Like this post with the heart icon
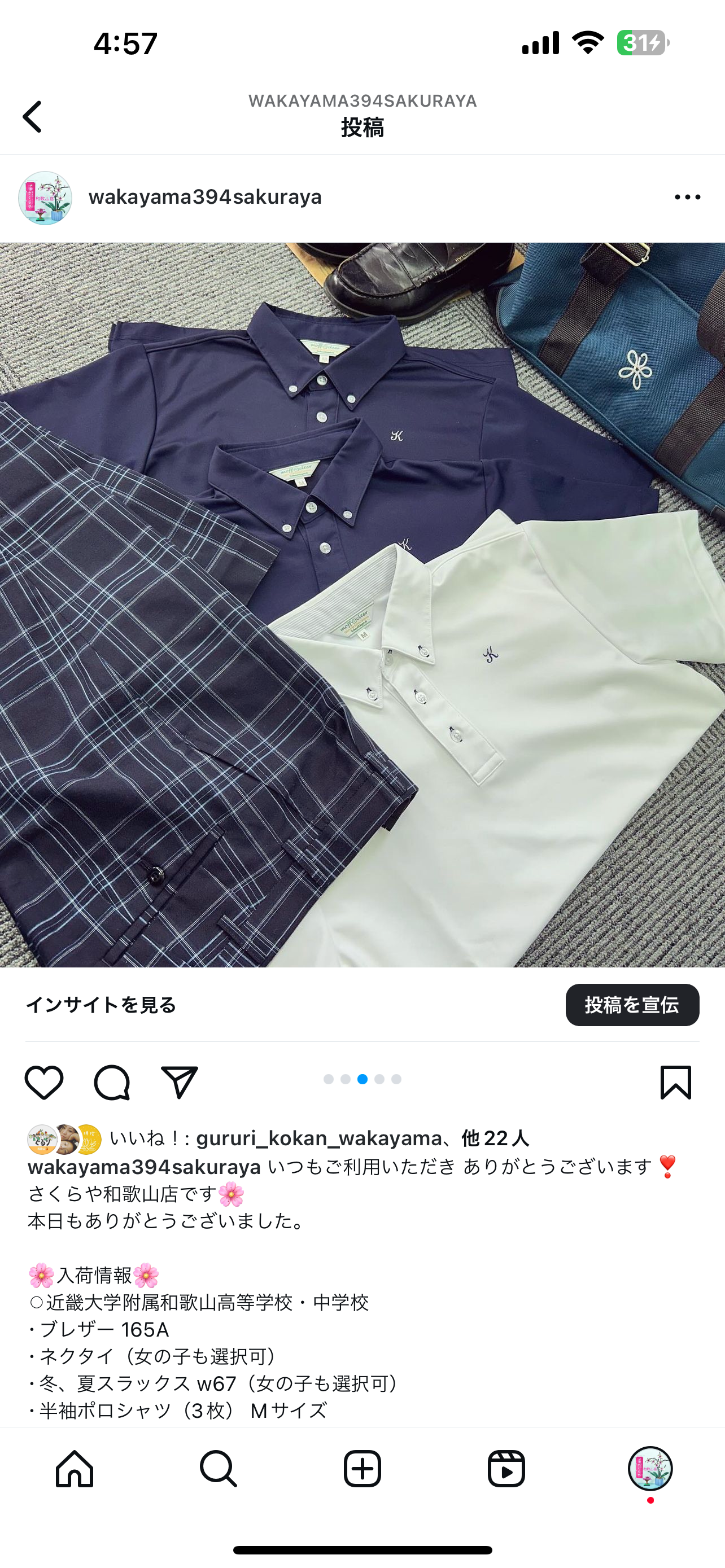Viewport: 725px width, 1568px height. click(x=44, y=1082)
